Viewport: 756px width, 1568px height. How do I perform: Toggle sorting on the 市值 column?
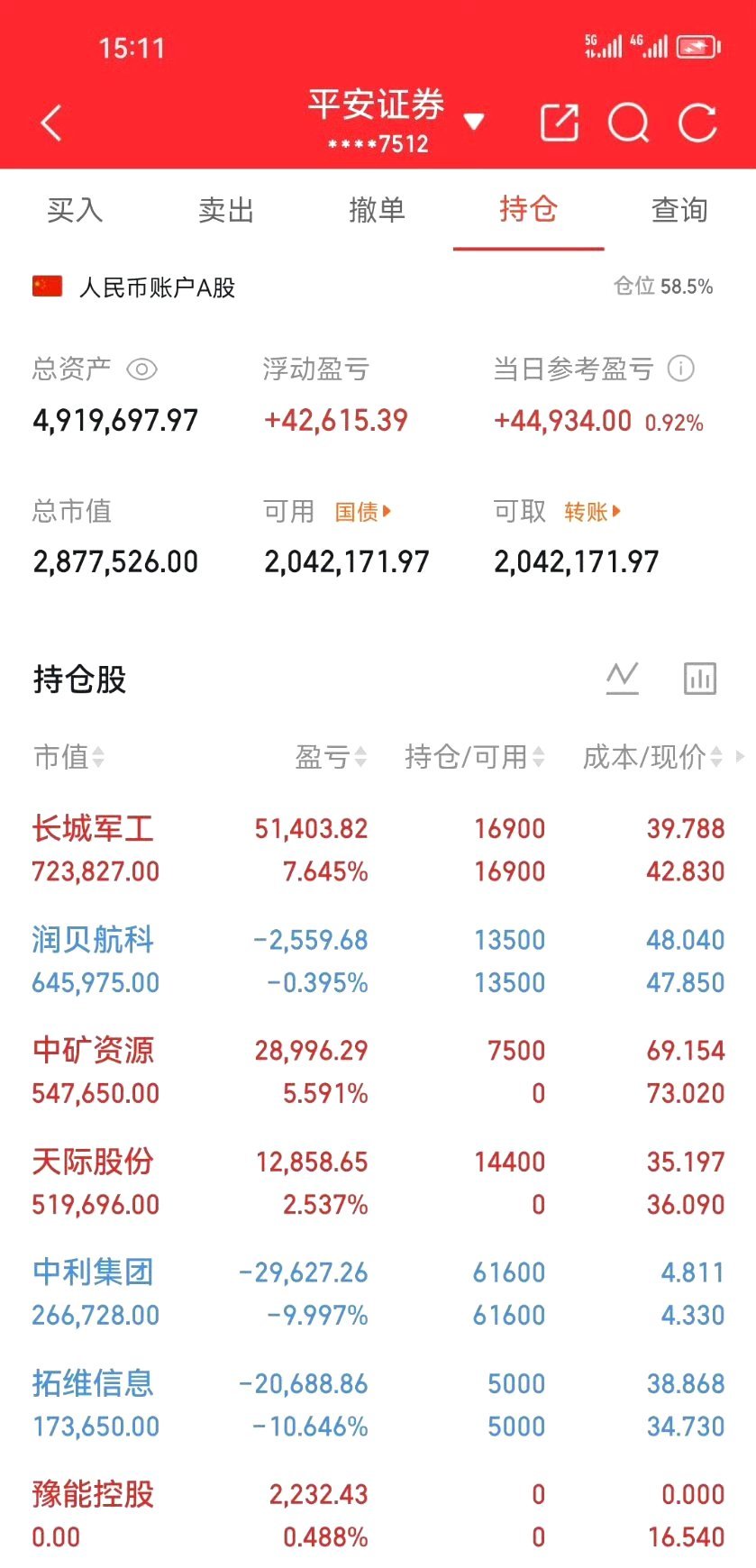[x=68, y=757]
